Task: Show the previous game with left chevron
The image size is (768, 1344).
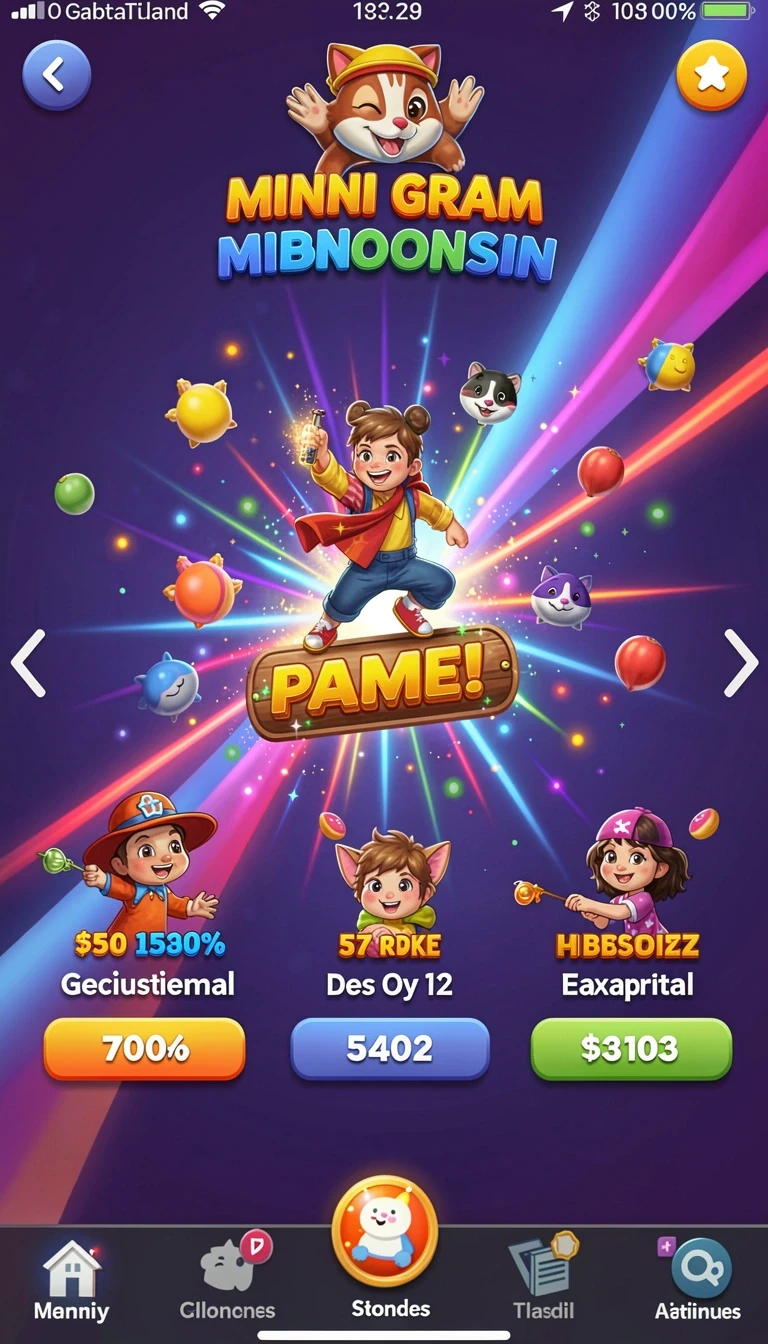Action: [28, 663]
